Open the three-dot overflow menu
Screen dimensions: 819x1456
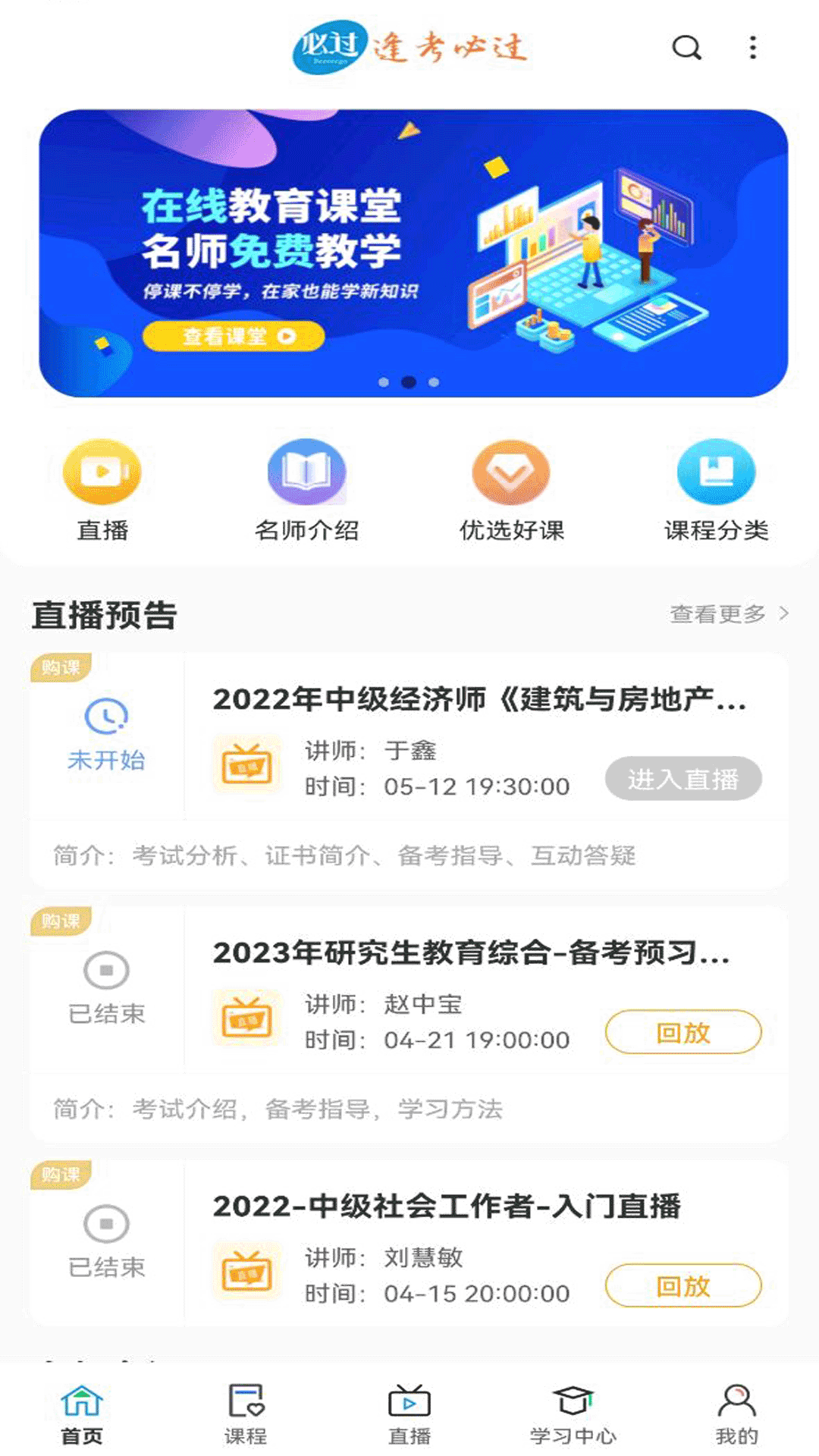pos(752,48)
